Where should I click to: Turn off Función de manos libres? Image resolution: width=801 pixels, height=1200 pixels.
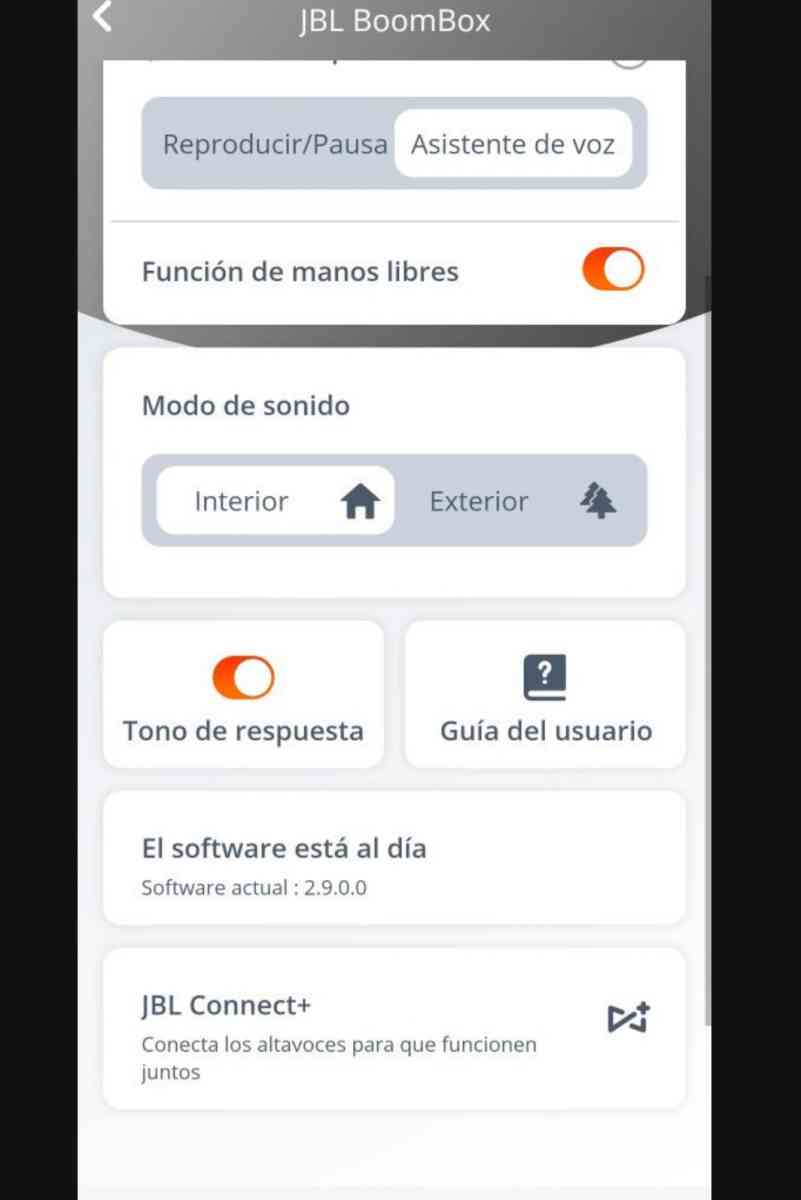point(613,270)
